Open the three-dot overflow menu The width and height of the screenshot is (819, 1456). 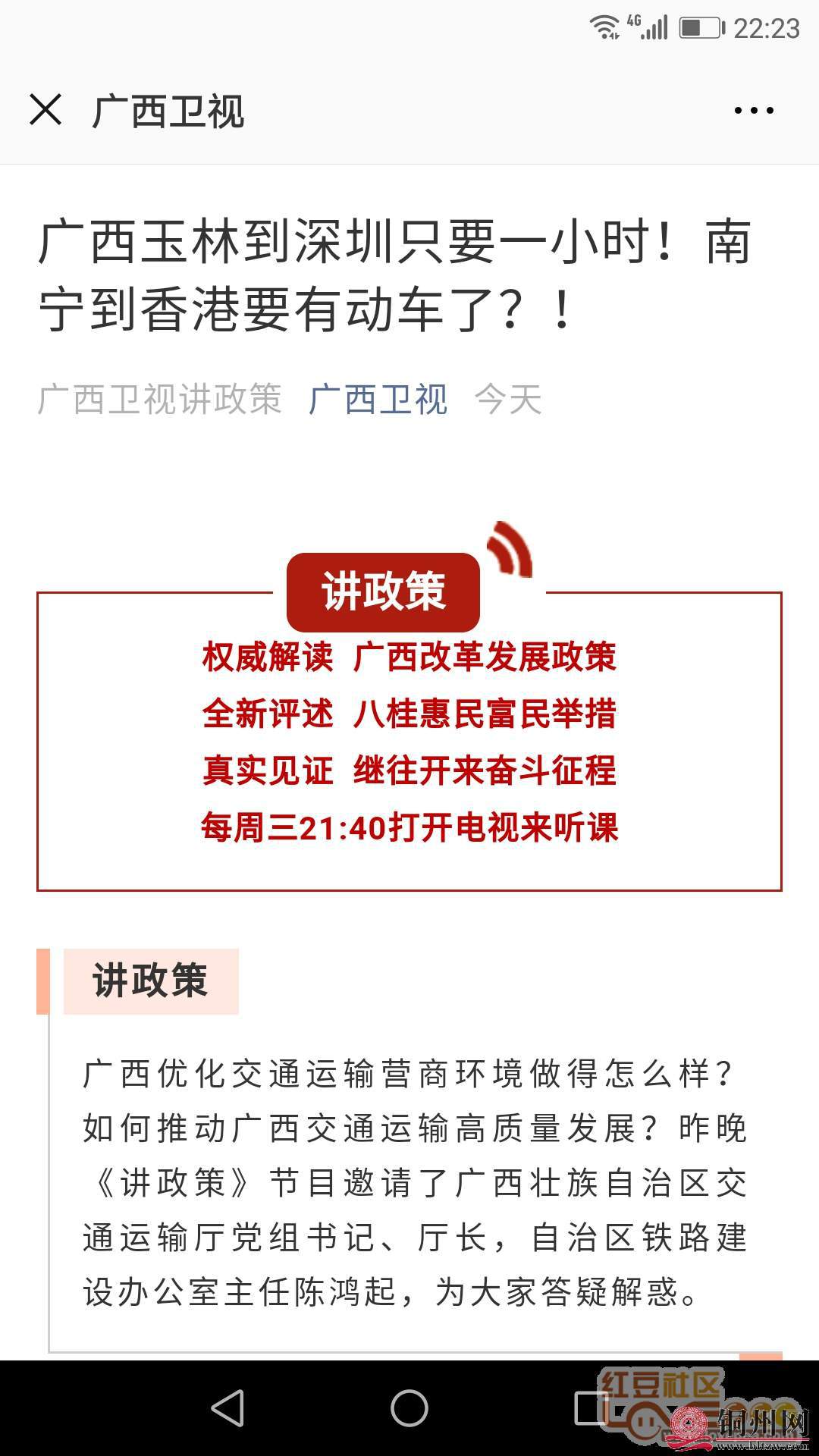[x=754, y=111]
